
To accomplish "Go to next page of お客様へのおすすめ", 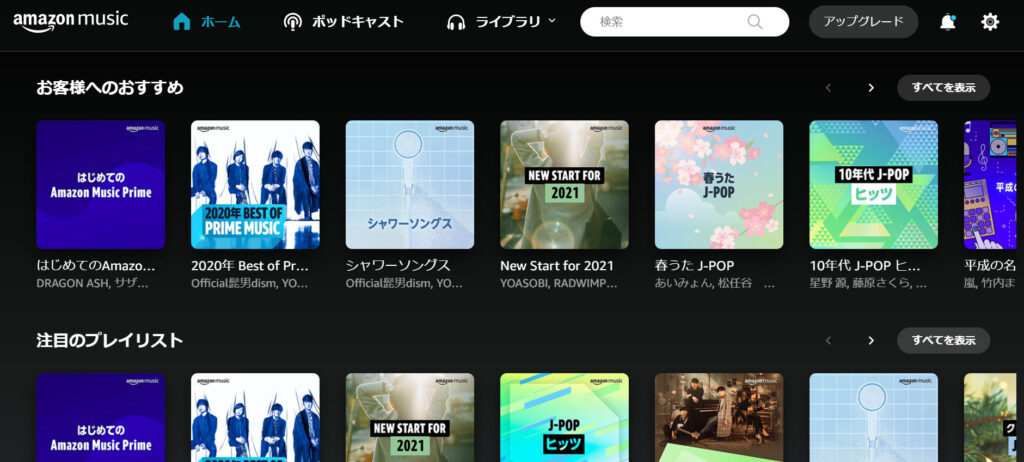I will point(871,88).
